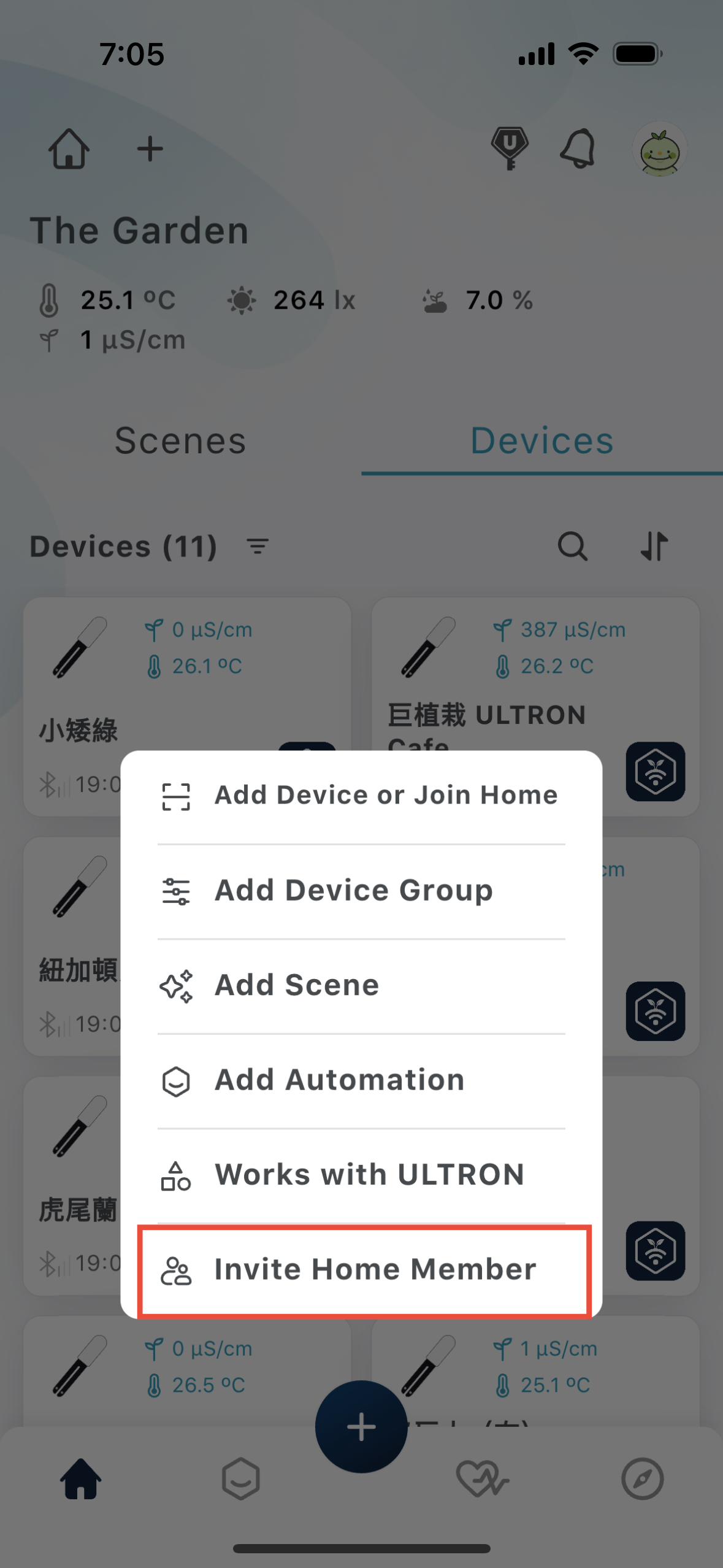Tap the ULTRON key badge icon

coord(510,148)
